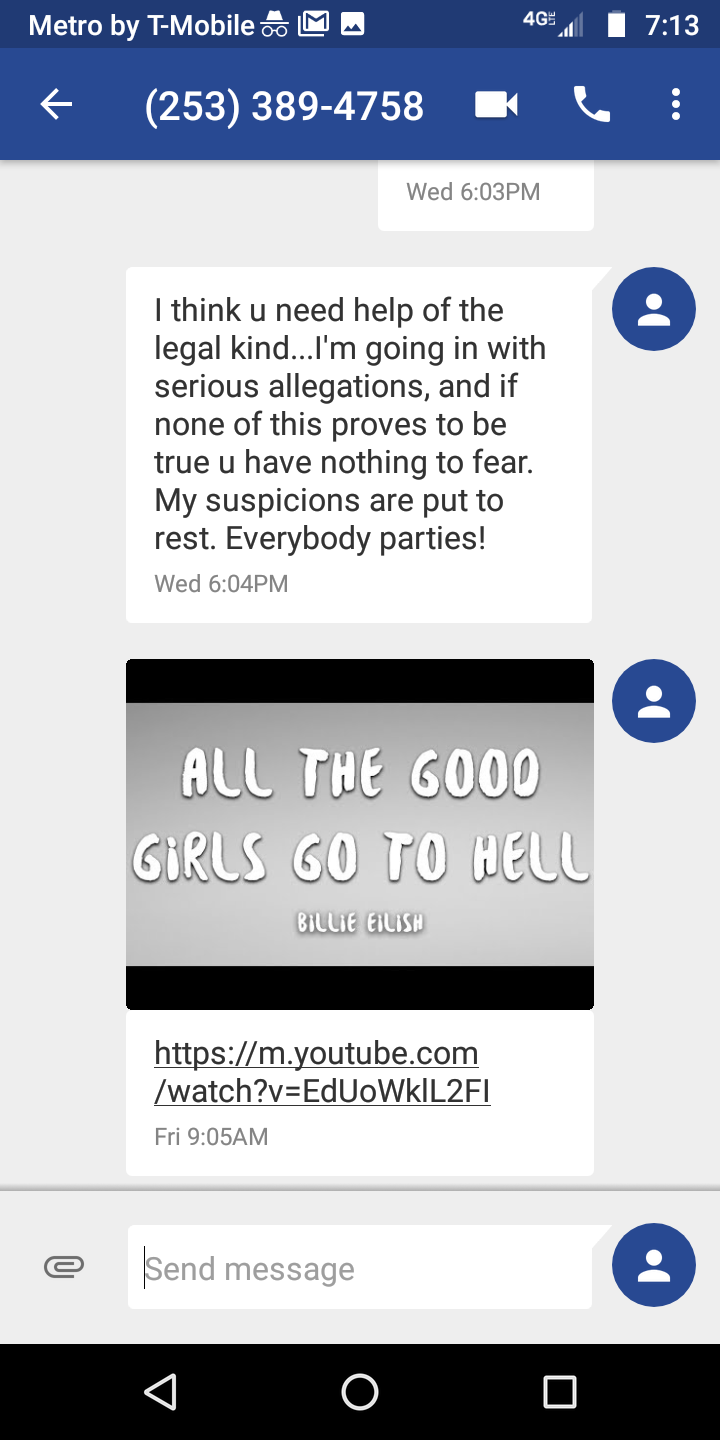The image size is (720, 1440).
Task: Tap the Home button in the navigation bar
Action: tap(360, 1390)
